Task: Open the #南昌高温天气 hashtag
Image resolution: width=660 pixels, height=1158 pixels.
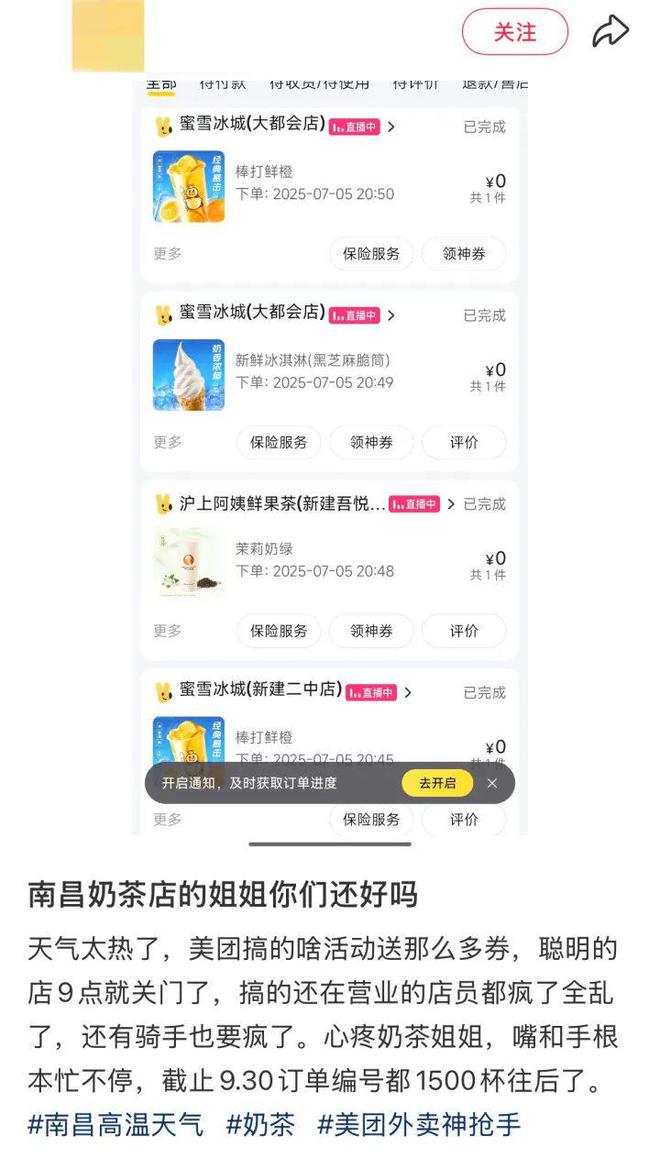Action: coord(115,1125)
